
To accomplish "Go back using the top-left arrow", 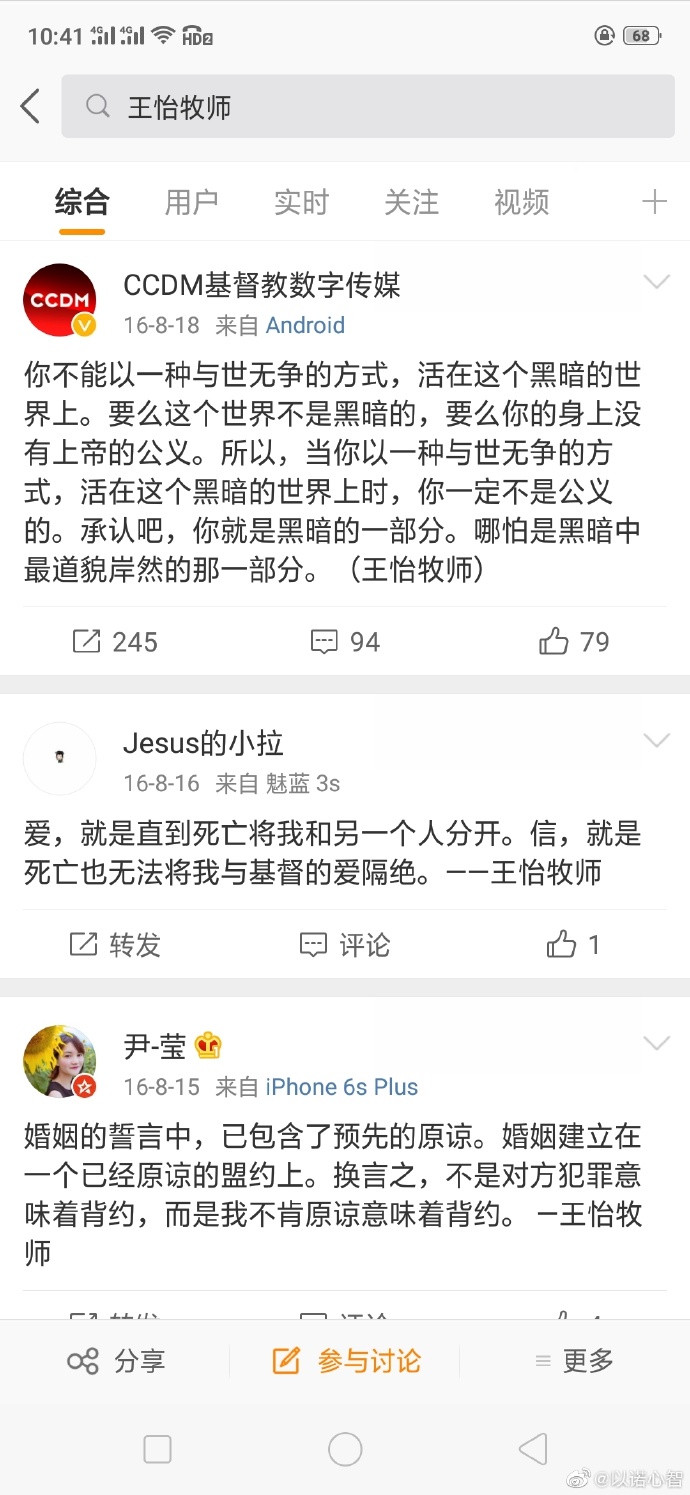I will pos(30,106).
